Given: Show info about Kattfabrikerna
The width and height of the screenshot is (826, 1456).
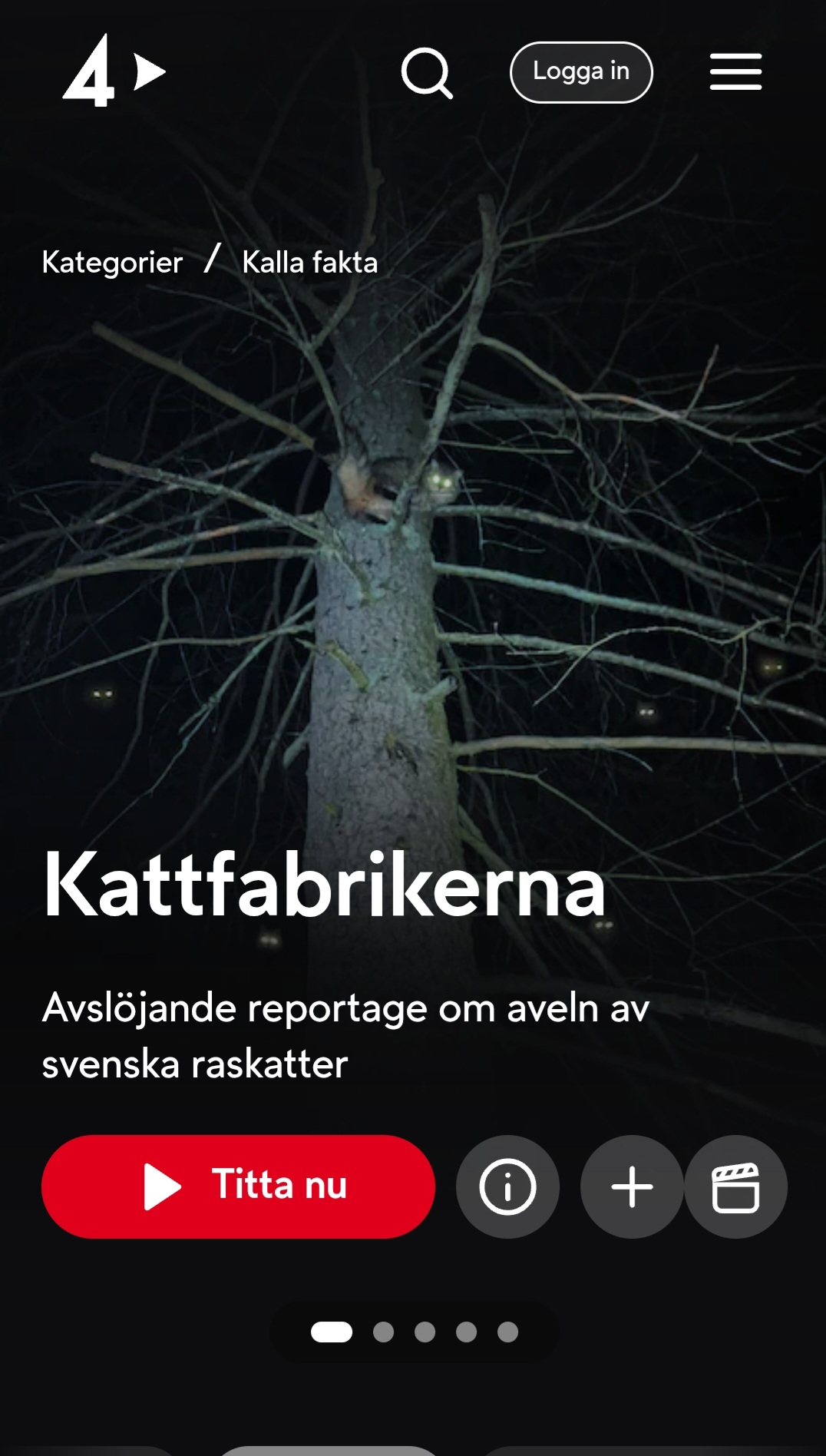Looking at the screenshot, I should (507, 1186).
